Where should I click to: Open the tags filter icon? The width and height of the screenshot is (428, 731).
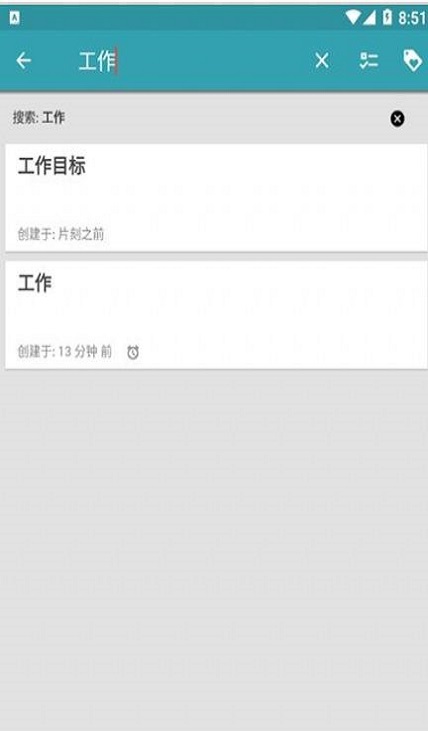(x=412, y=61)
